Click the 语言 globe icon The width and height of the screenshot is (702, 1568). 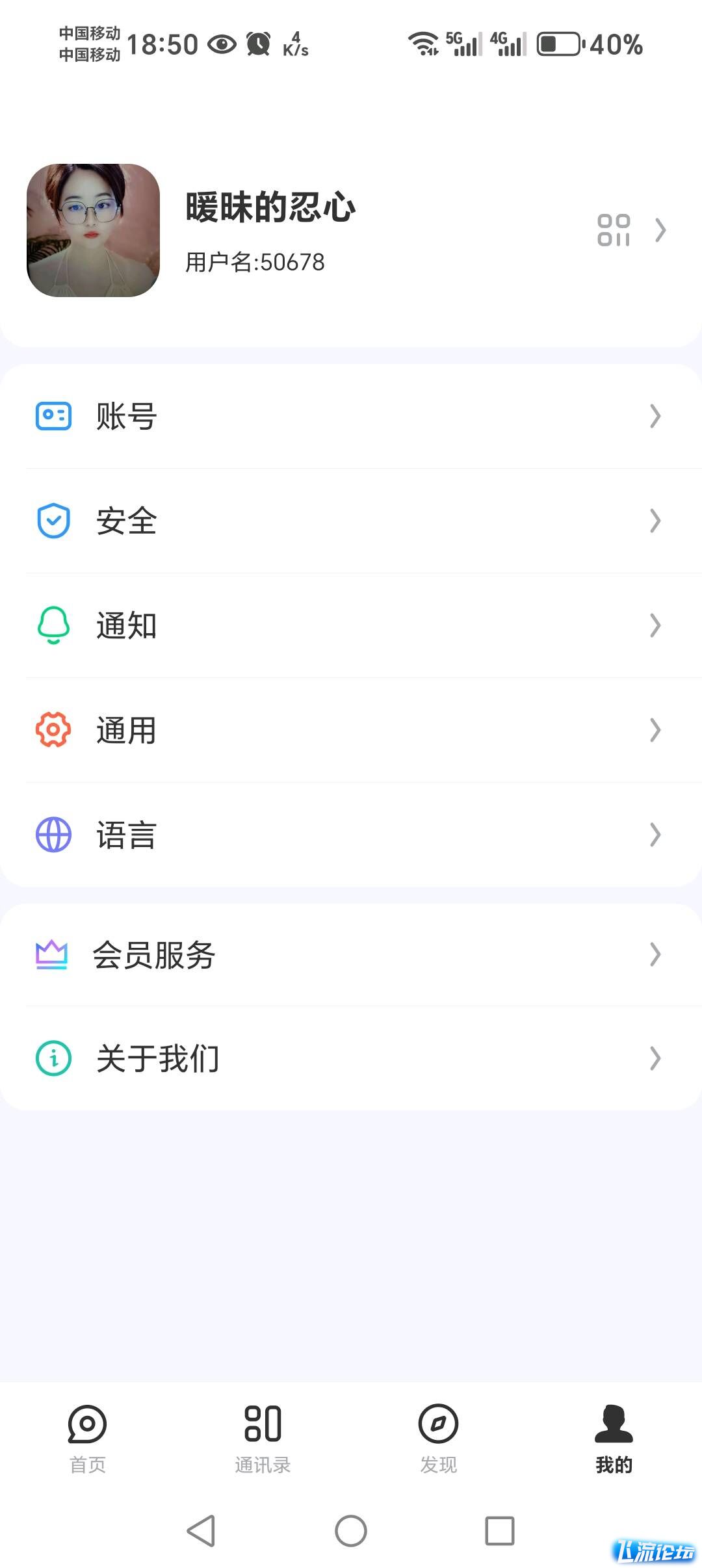coord(53,835)
